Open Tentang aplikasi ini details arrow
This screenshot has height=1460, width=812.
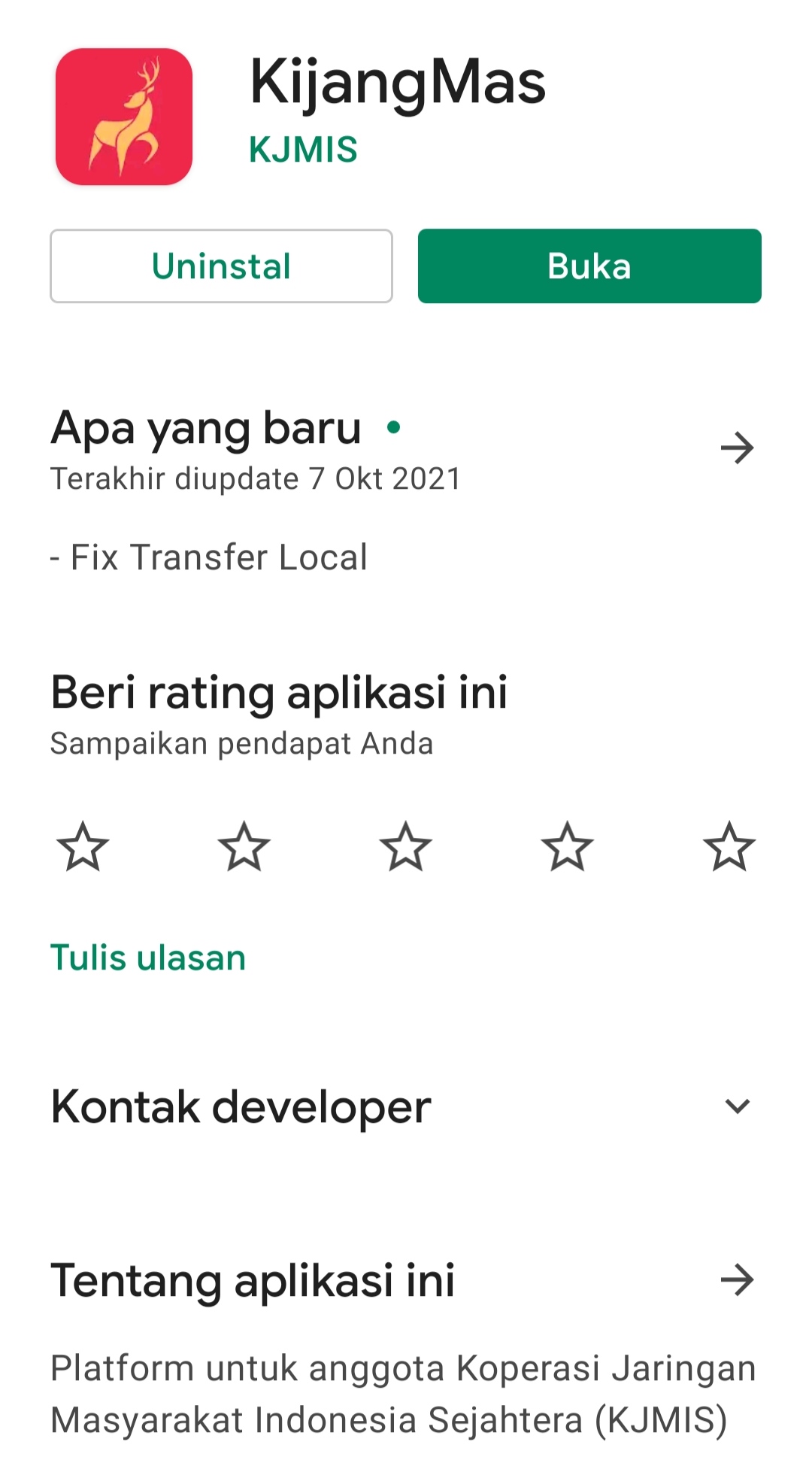coord(737,1280)
